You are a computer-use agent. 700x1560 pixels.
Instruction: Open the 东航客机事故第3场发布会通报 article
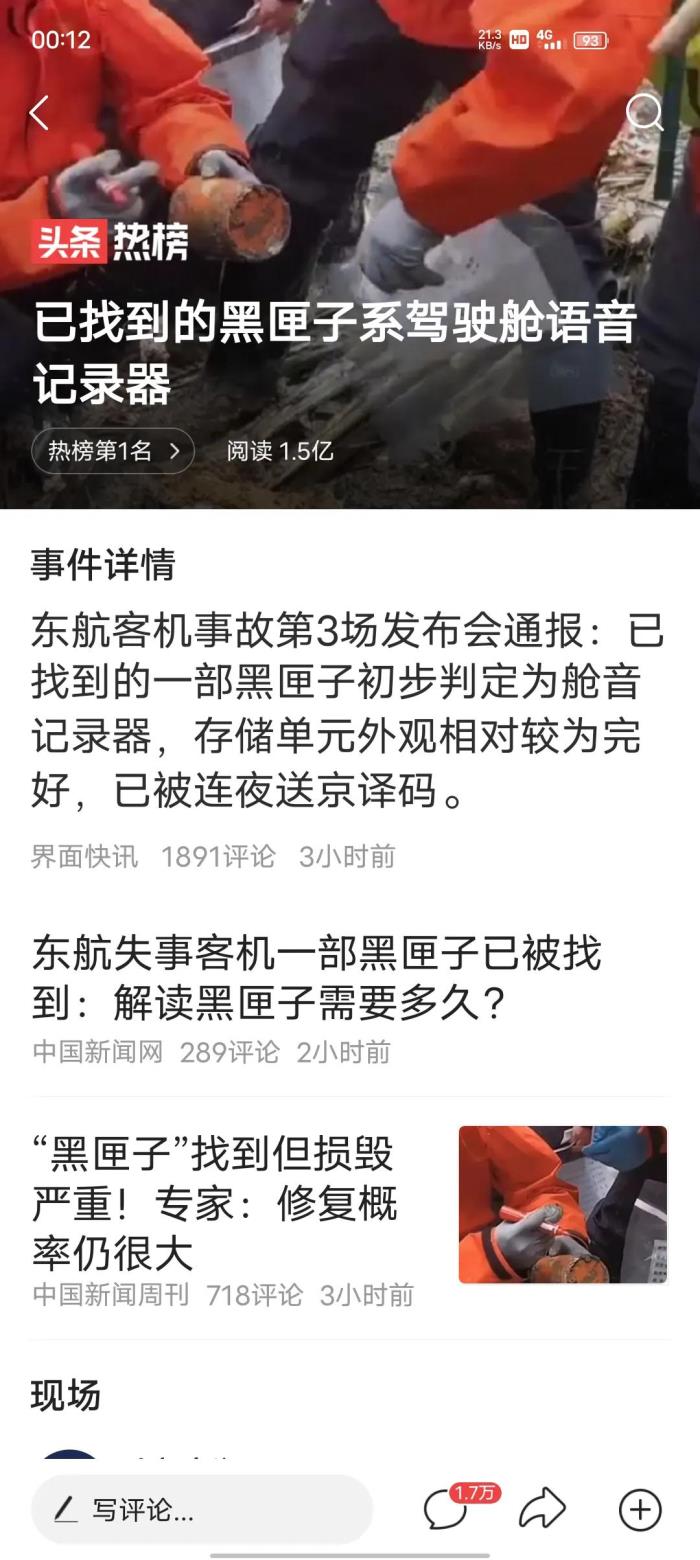348,710
